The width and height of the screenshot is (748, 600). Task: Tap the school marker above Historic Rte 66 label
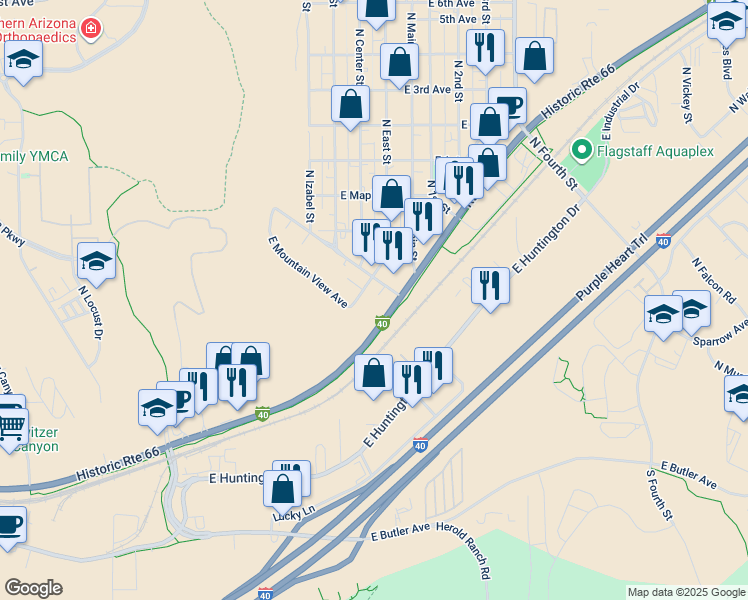pos(157,407)
